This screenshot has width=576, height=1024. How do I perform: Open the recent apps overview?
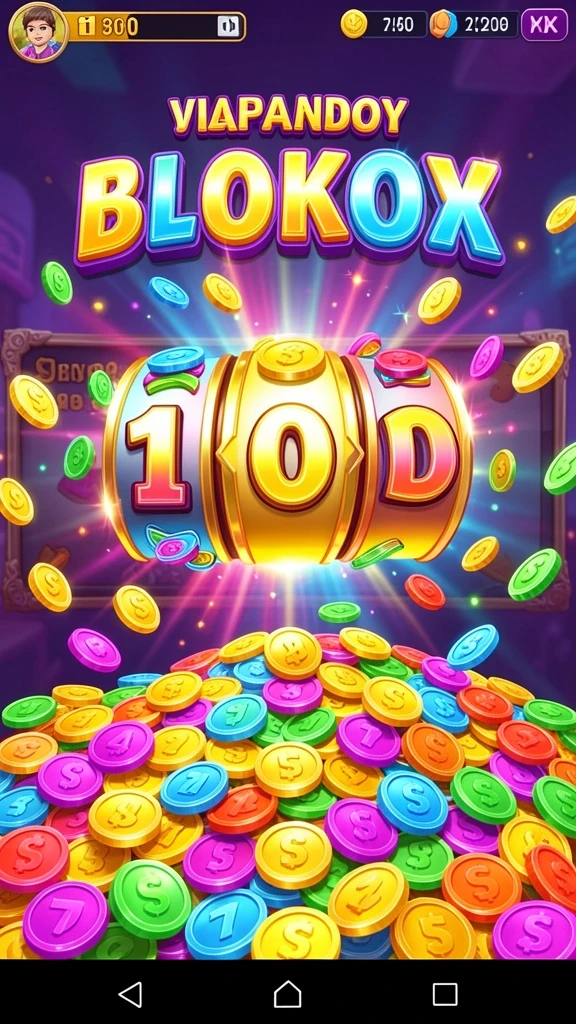(445, 995)
